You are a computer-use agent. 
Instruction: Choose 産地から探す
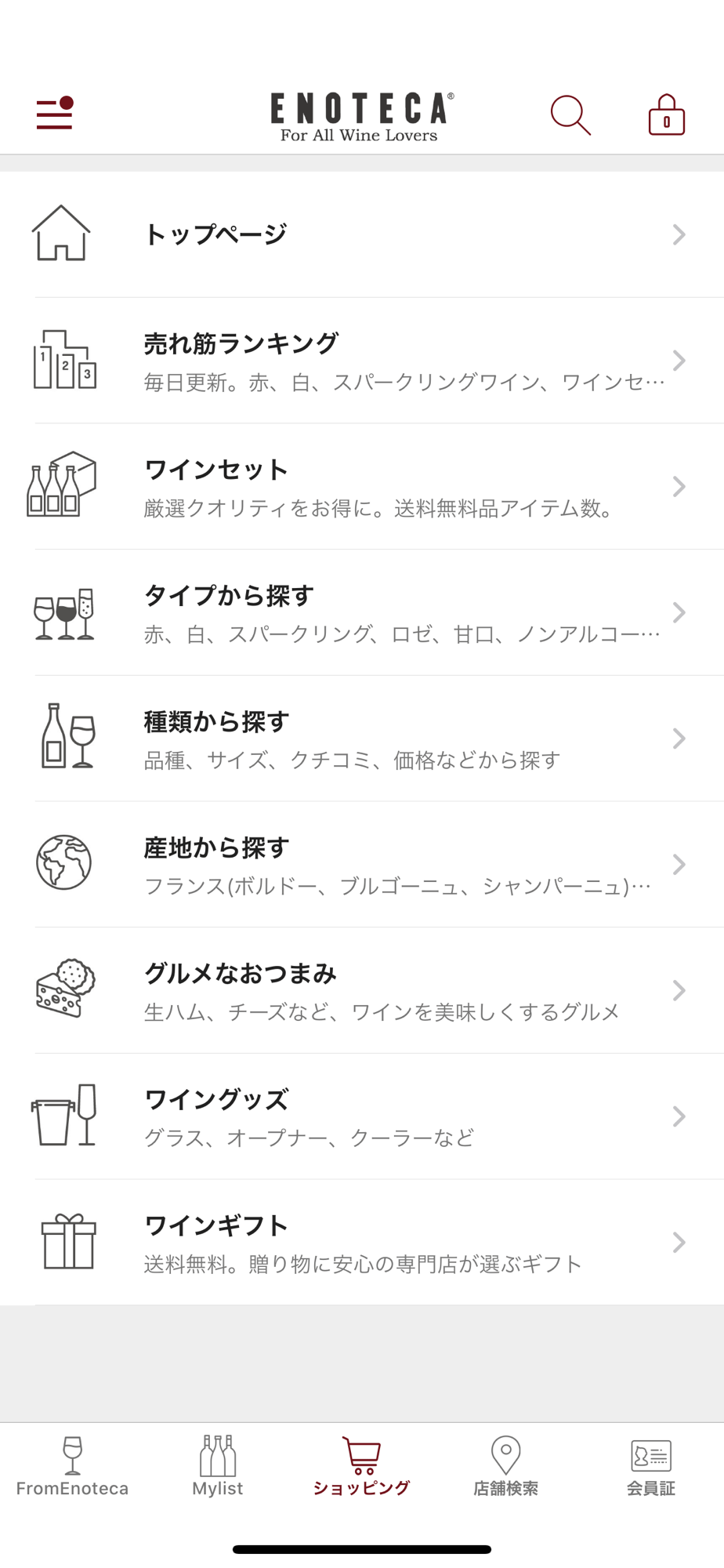tap(362, 865)
